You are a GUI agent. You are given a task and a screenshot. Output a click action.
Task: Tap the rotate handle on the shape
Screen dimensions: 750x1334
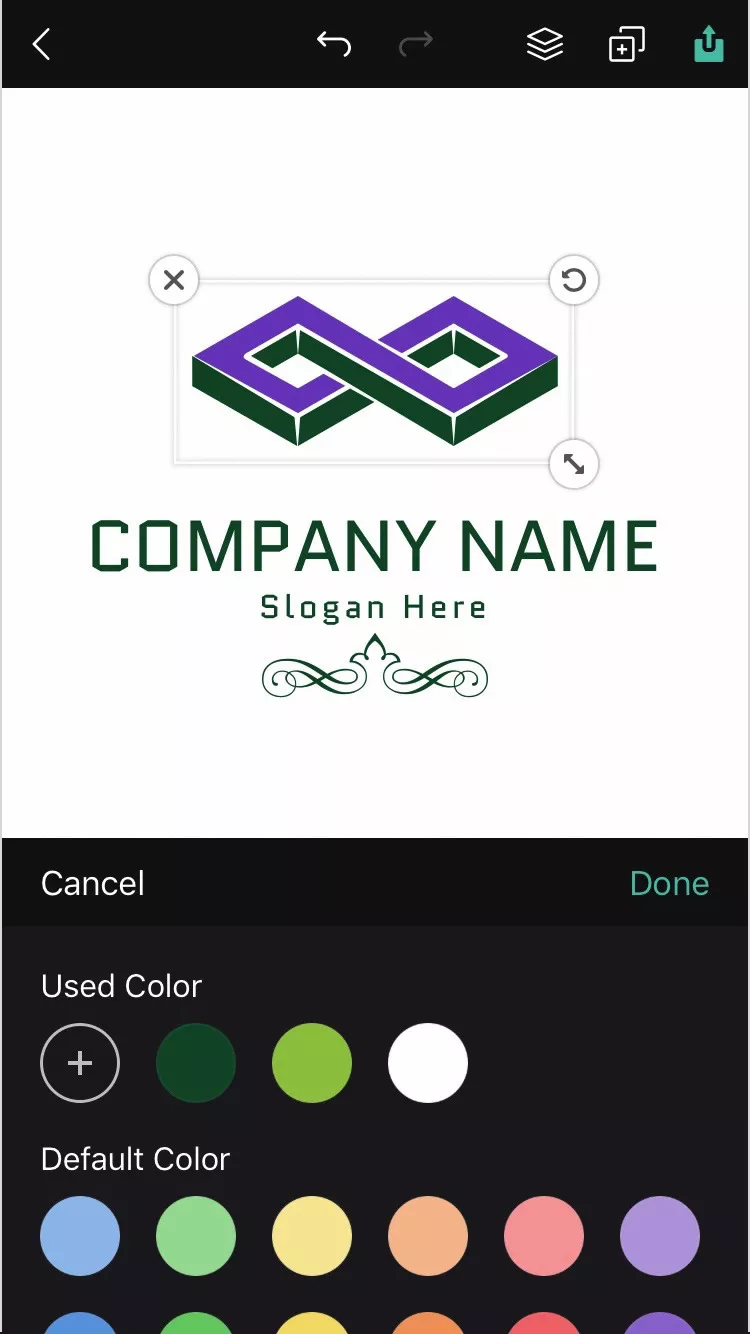coord(574,280)
